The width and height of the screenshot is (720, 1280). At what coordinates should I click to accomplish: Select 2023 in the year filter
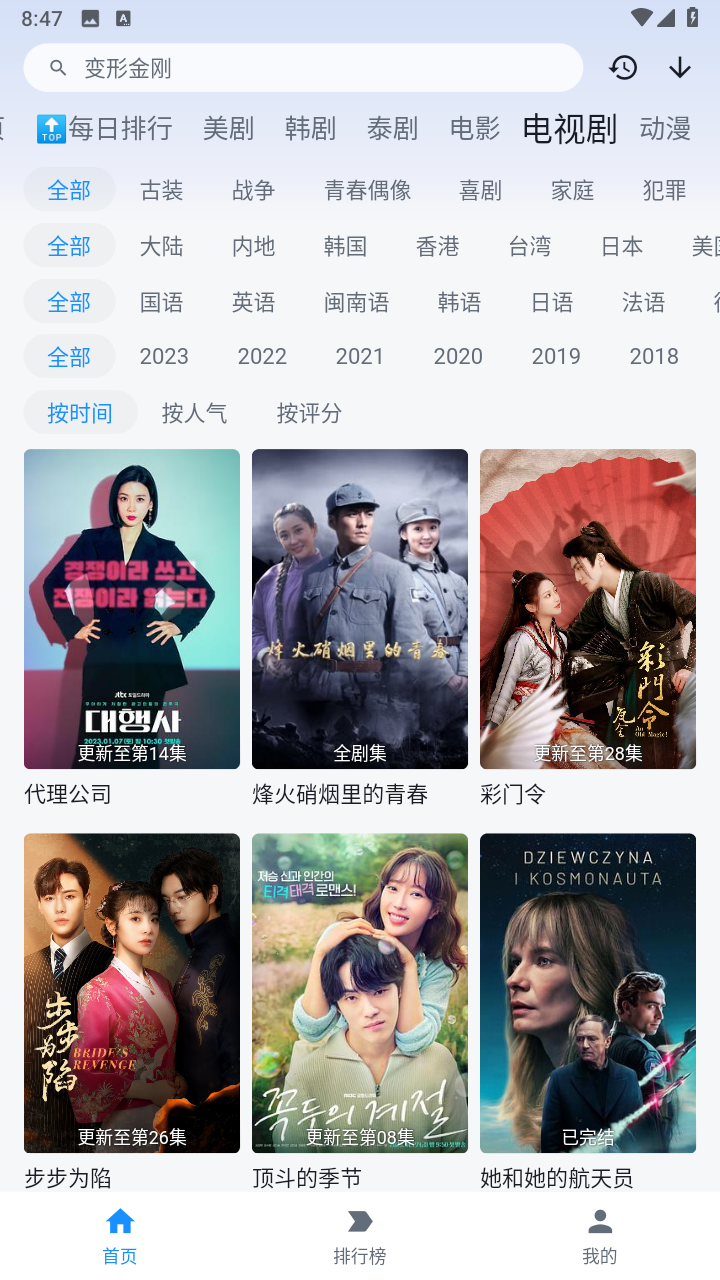pyautogui.click(x=164, y=355)
